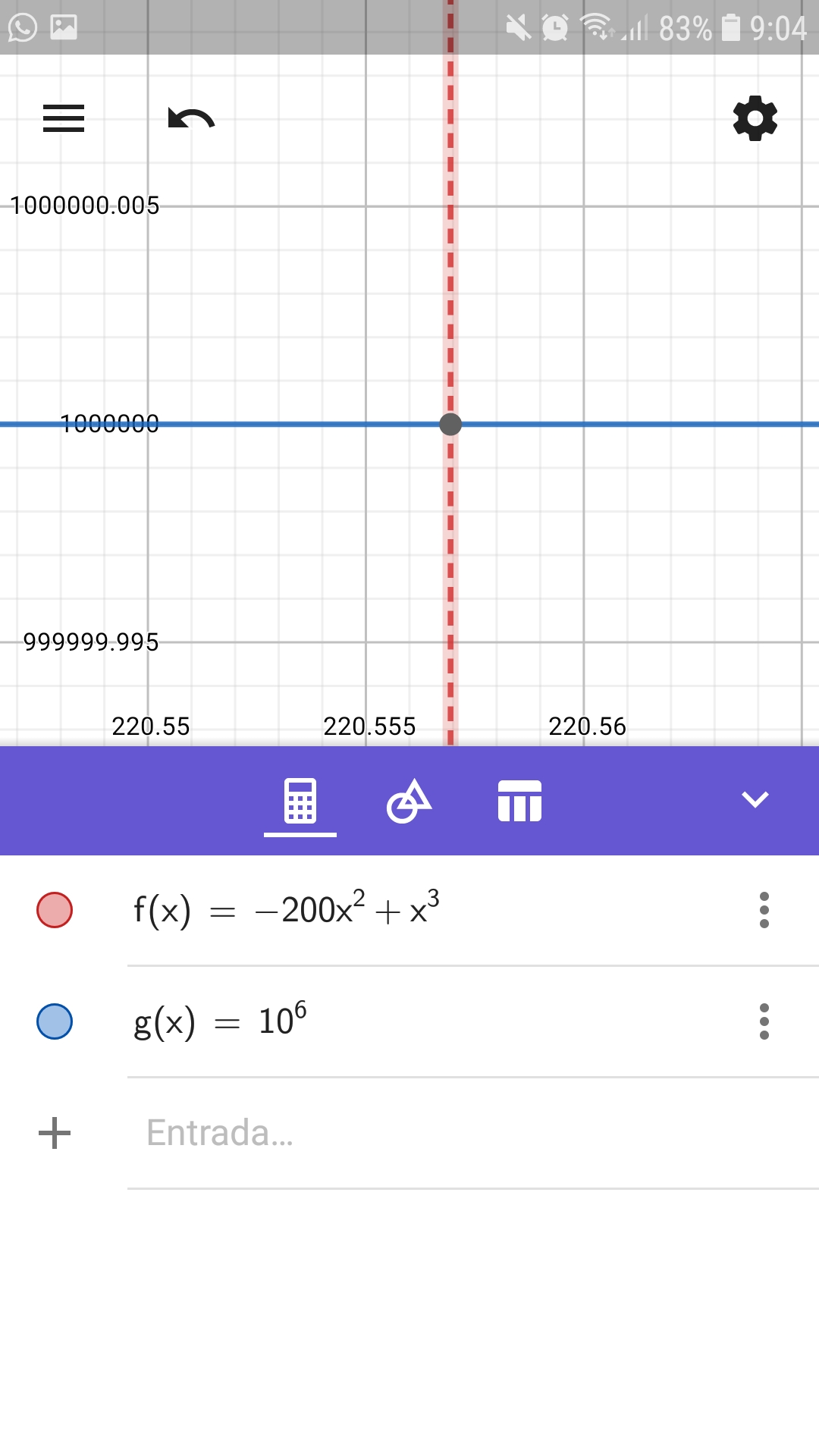Switch to the Table of values tab
The height and width of the screenshot is (1456, 819).
click(x=519, y=801)
